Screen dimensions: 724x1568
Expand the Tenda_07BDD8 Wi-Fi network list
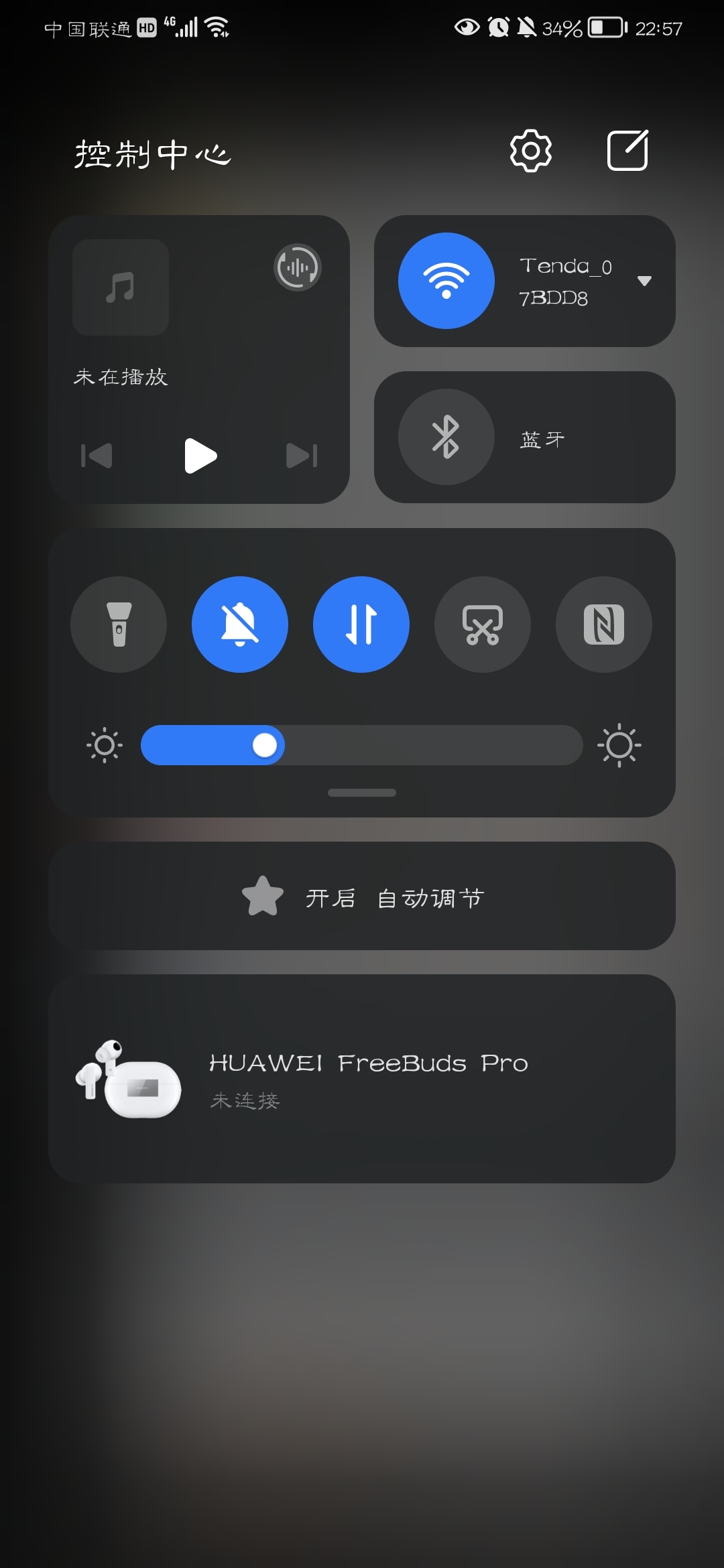coord(644,282)
